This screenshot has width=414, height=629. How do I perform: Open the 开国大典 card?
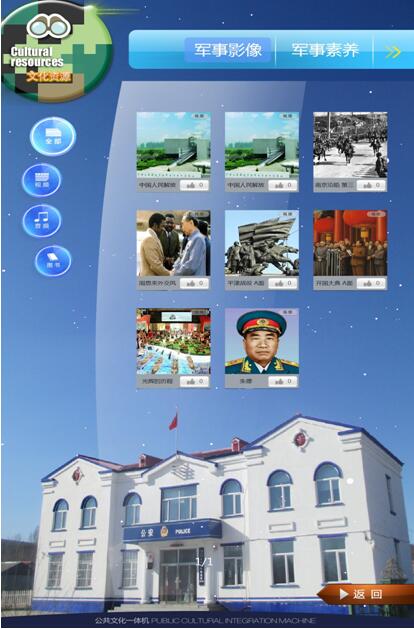[350, 249]
